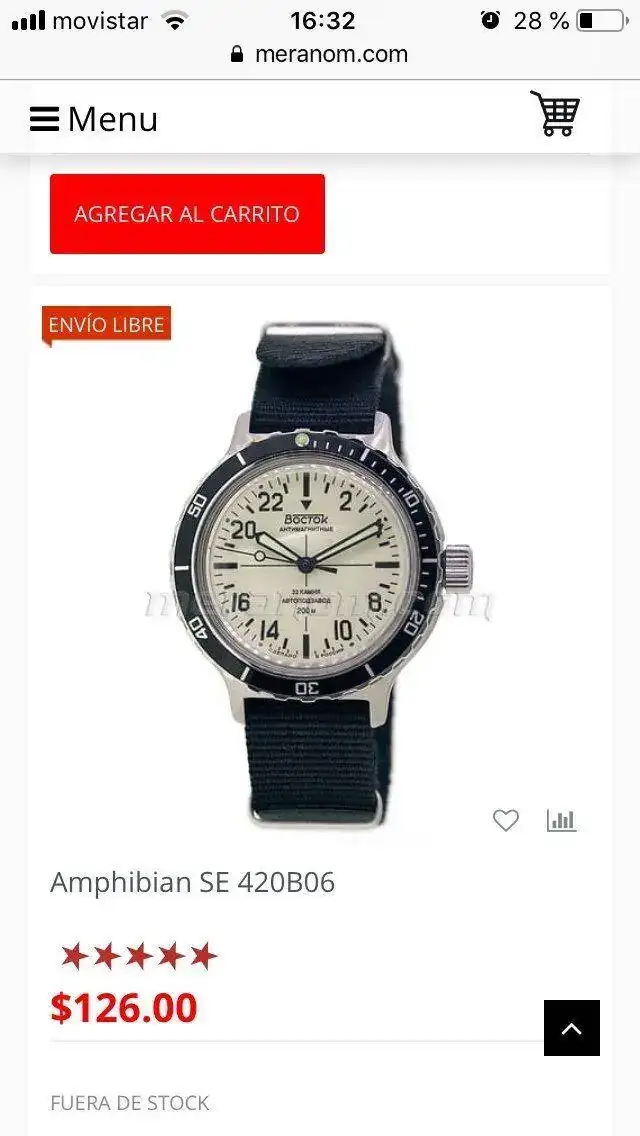Viewport: 640px width, 1136px height.
Task: Open the Amphibian SE 420B06 product title
Action: click(192, 882)
